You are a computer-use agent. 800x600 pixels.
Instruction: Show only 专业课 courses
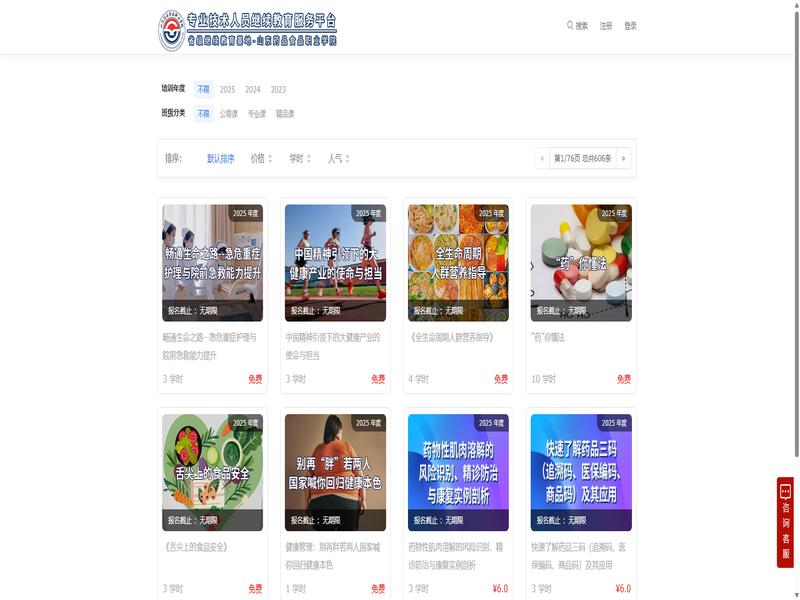[x=257, y=114]
